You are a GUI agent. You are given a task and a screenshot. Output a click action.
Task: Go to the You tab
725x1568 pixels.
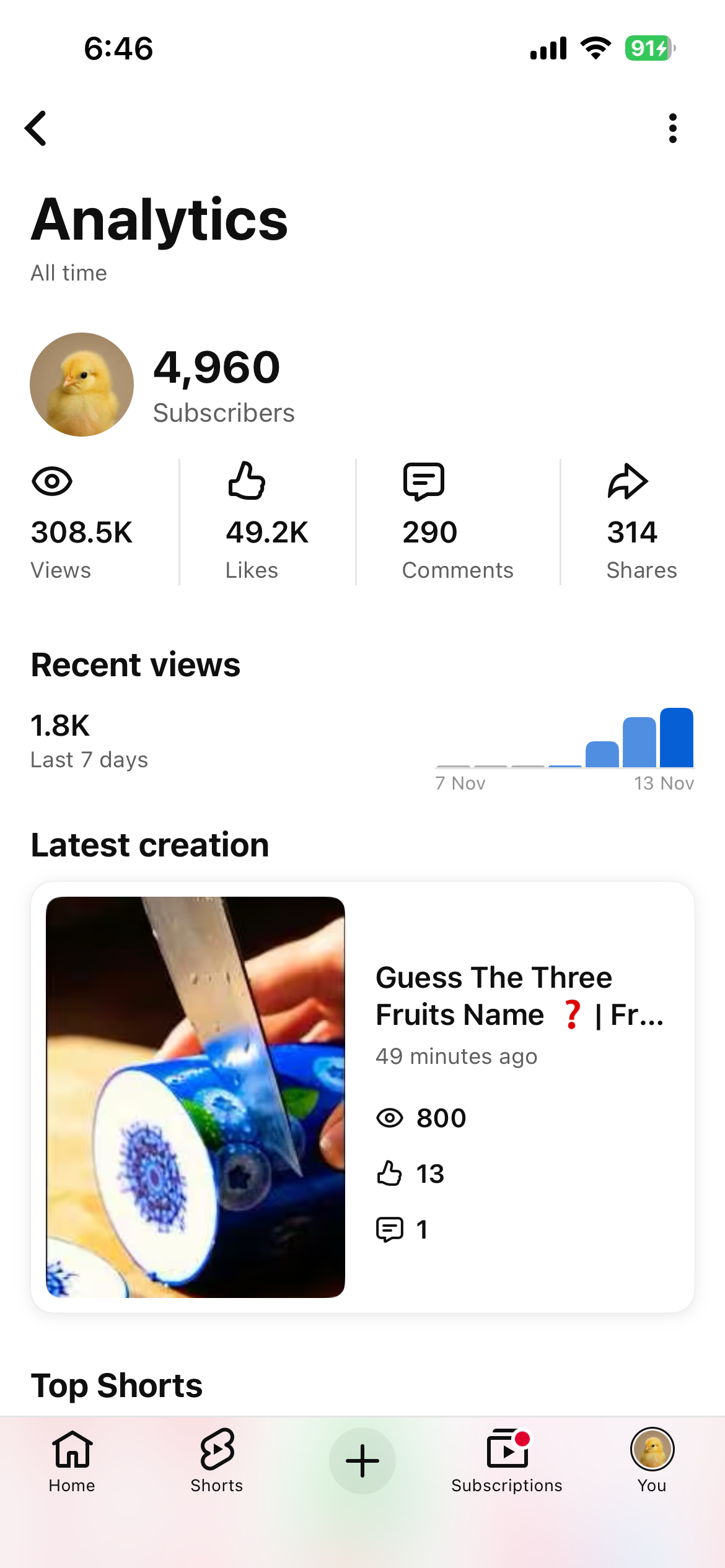tap(652, 1460)
